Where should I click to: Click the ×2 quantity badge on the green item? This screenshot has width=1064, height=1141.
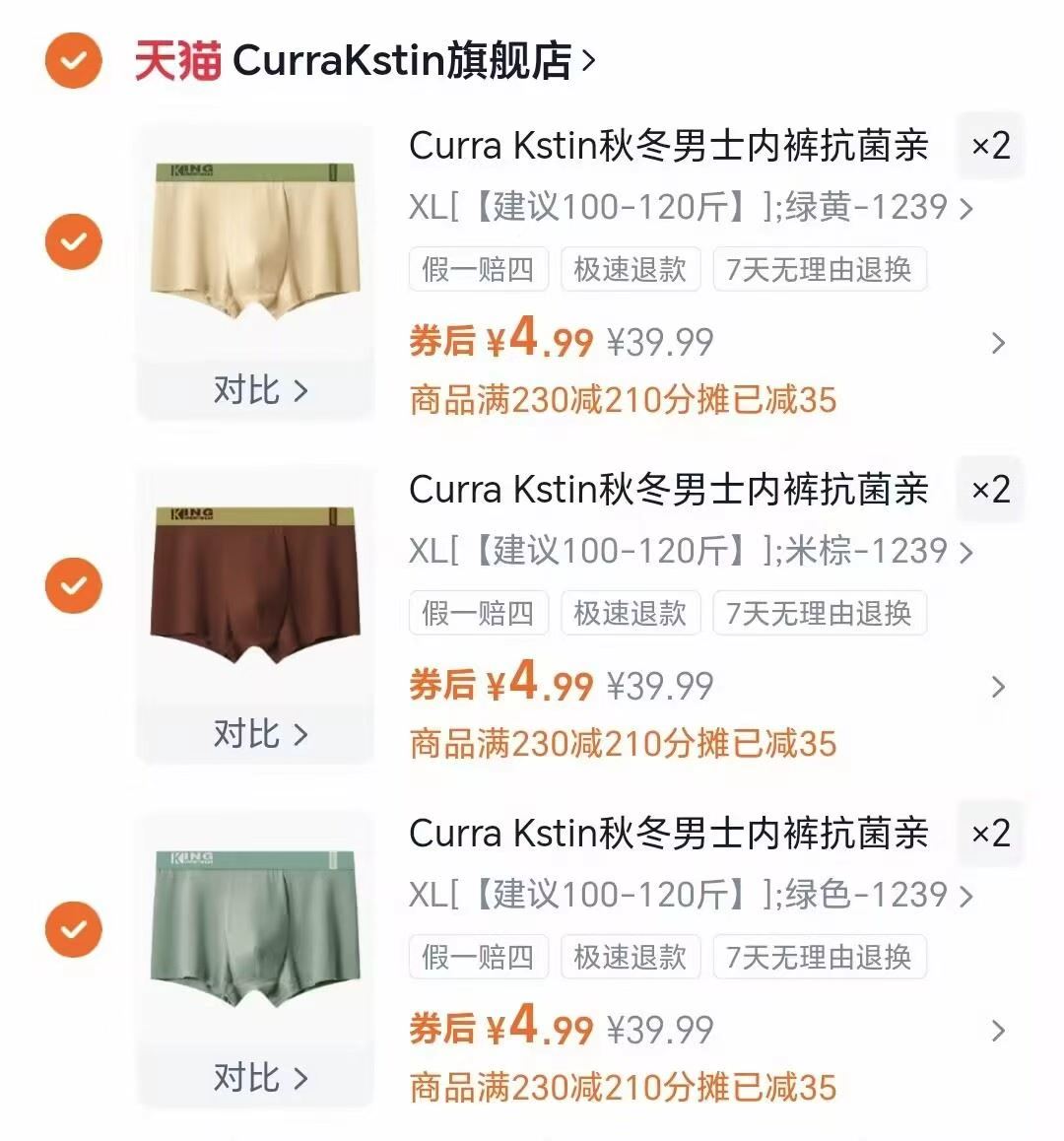click(990, 835)
